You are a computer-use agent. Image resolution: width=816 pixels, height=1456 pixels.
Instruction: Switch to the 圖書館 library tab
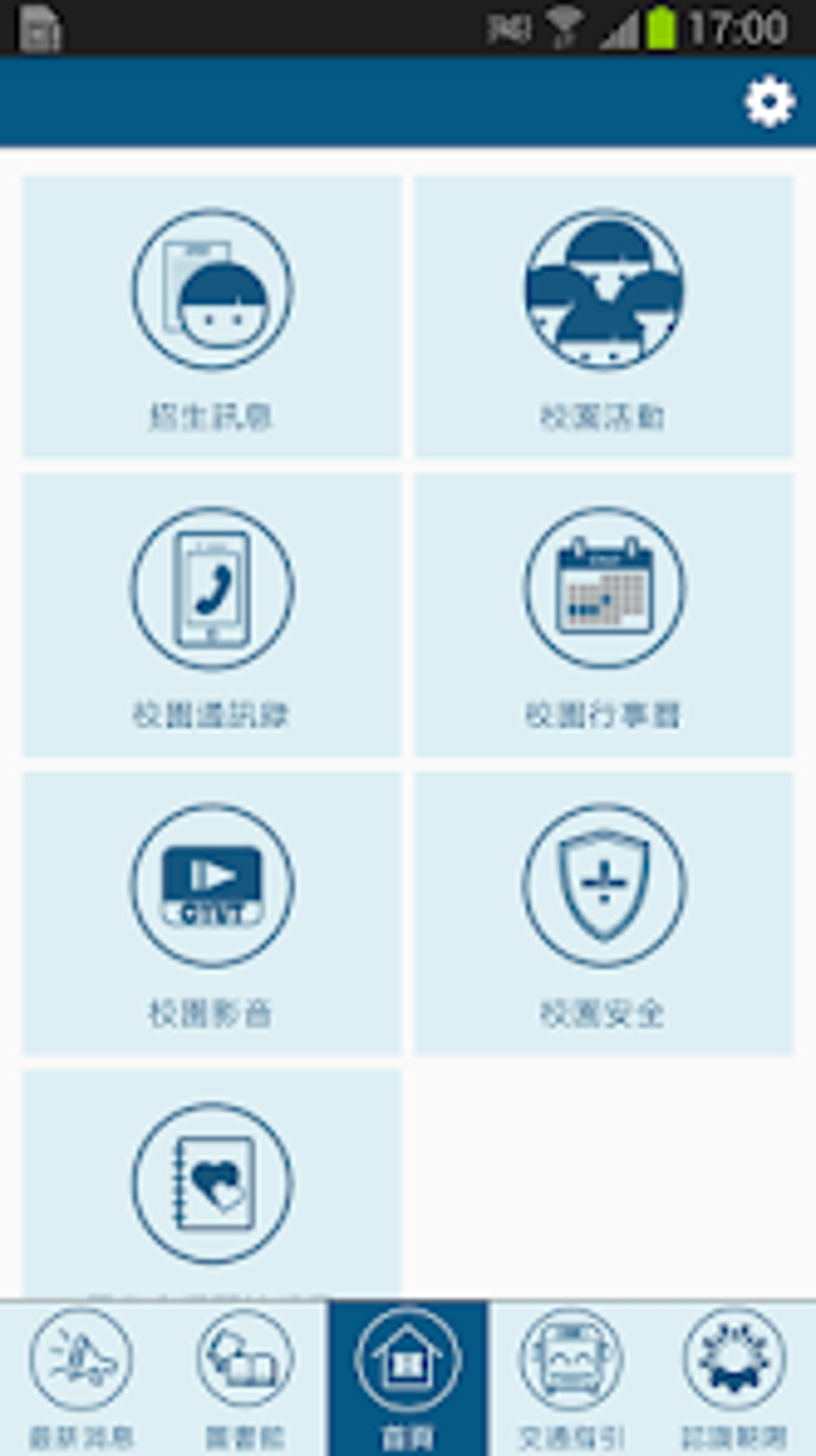pyautogui.click(x=245, y=1378)
